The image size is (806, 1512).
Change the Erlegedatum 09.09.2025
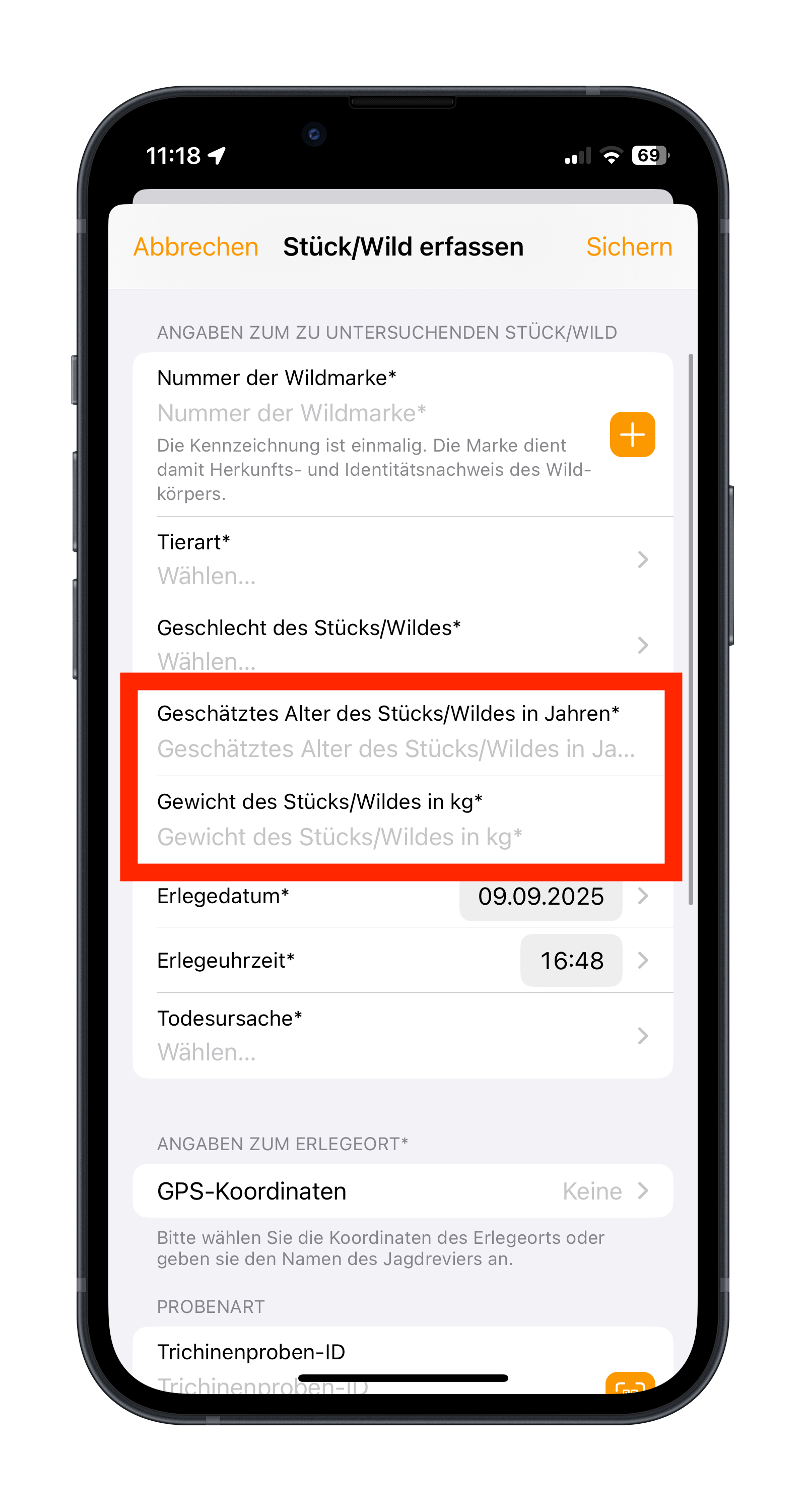[540, 897]
